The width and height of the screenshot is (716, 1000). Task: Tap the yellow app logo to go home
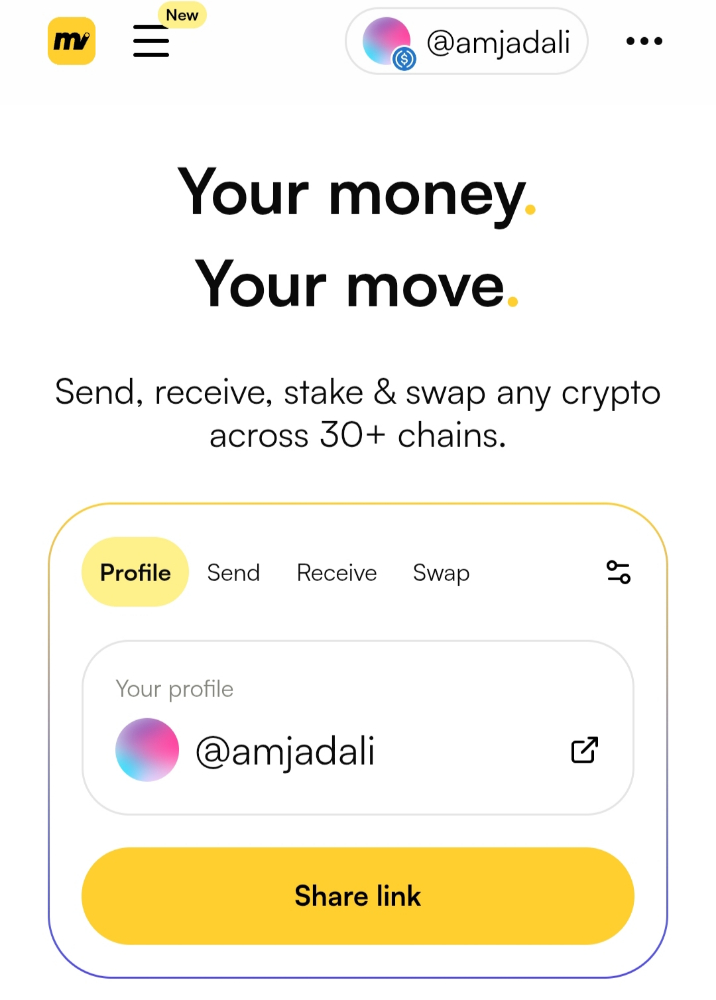72,42
